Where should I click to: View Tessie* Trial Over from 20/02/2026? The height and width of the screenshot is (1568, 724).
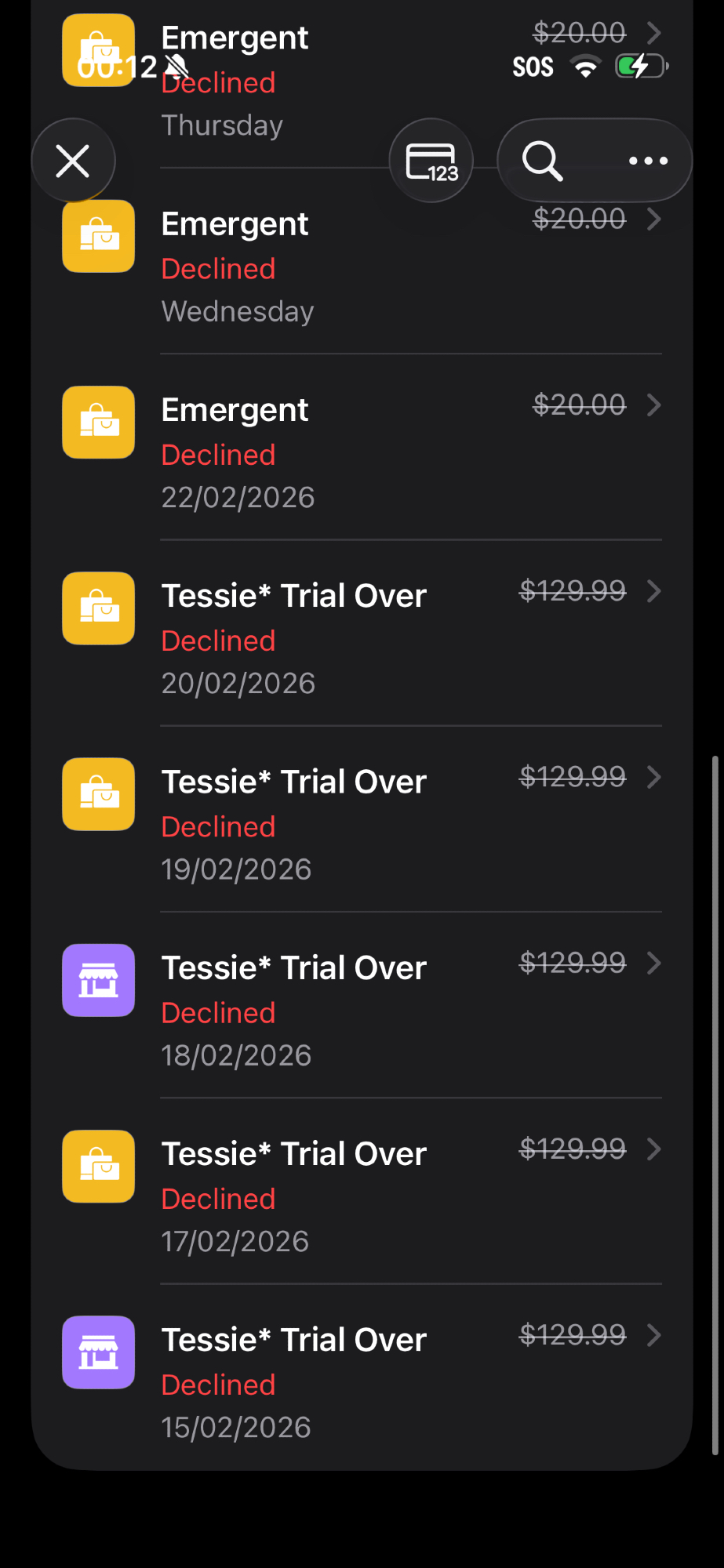(361, 638)
